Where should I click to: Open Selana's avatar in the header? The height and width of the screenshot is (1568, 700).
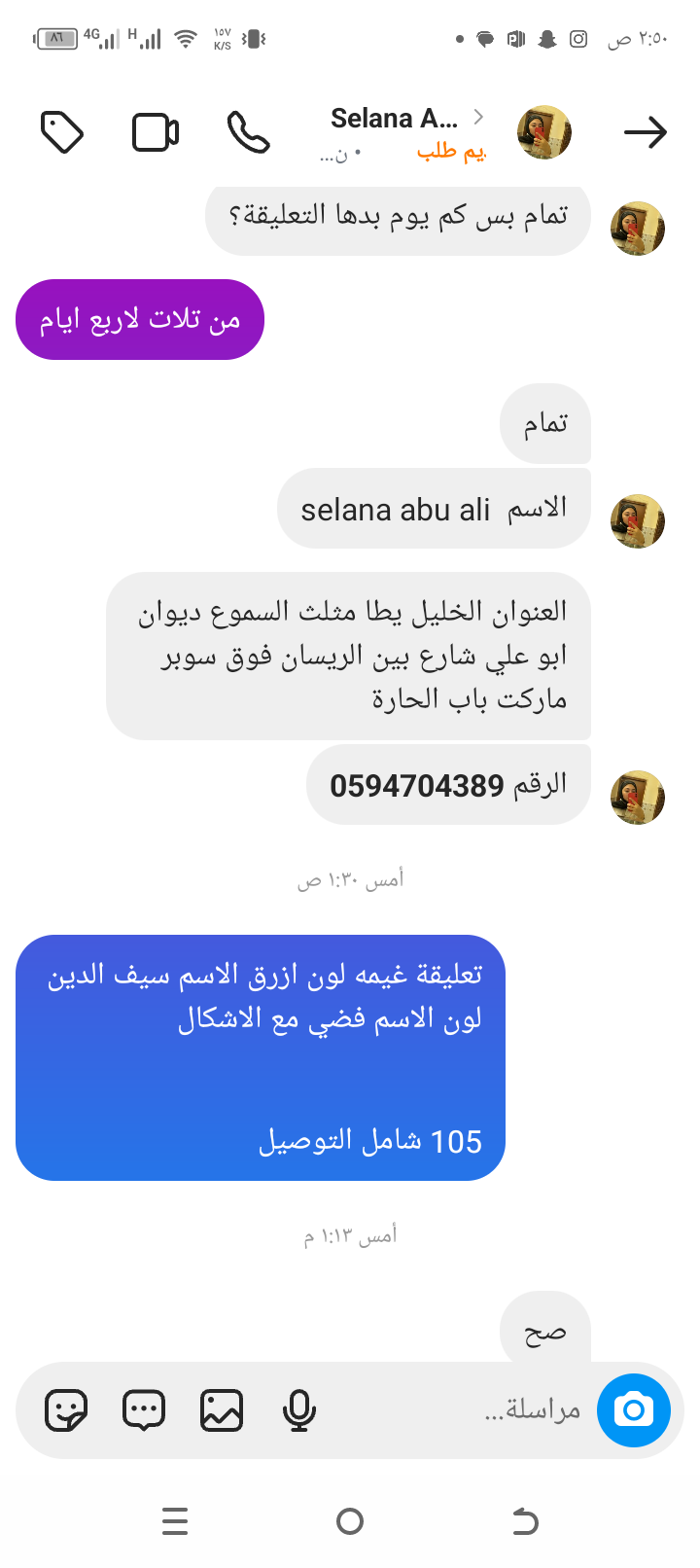[x=543, y=132]
